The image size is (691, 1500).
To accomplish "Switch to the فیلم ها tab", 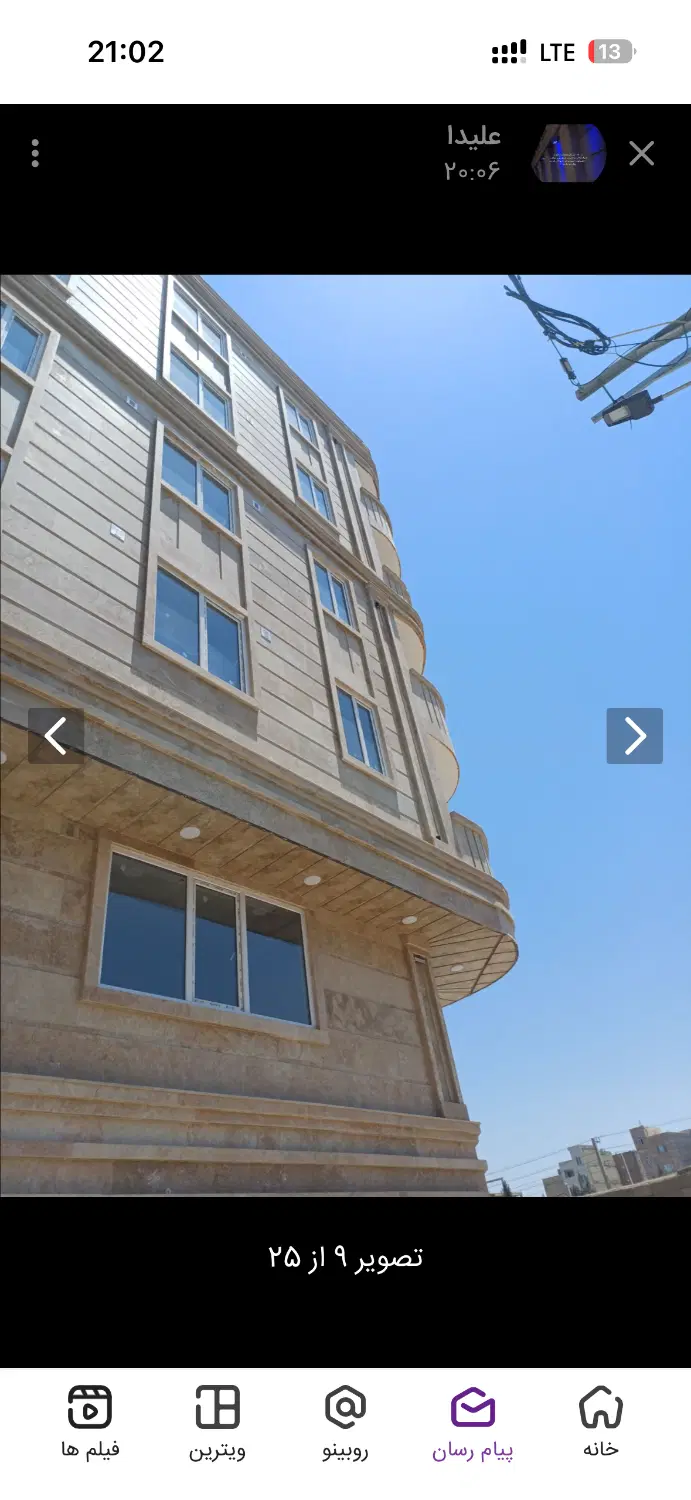I will (90, 1421).
